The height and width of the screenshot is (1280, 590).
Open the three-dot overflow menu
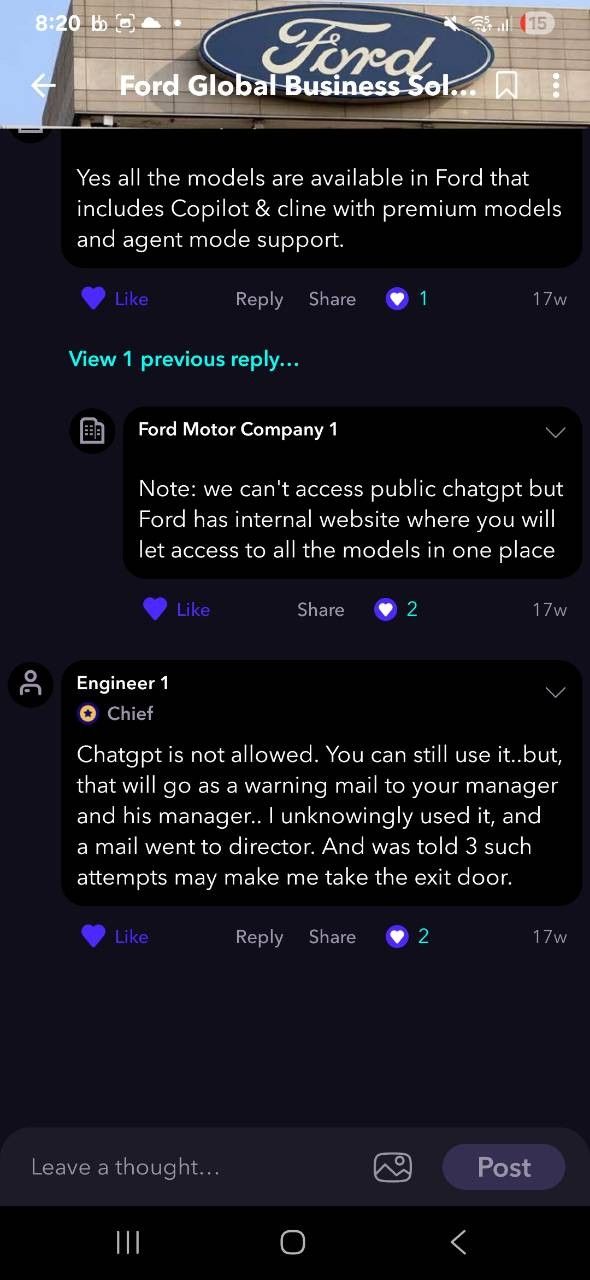pyautogui.click(x=556, y=86)
